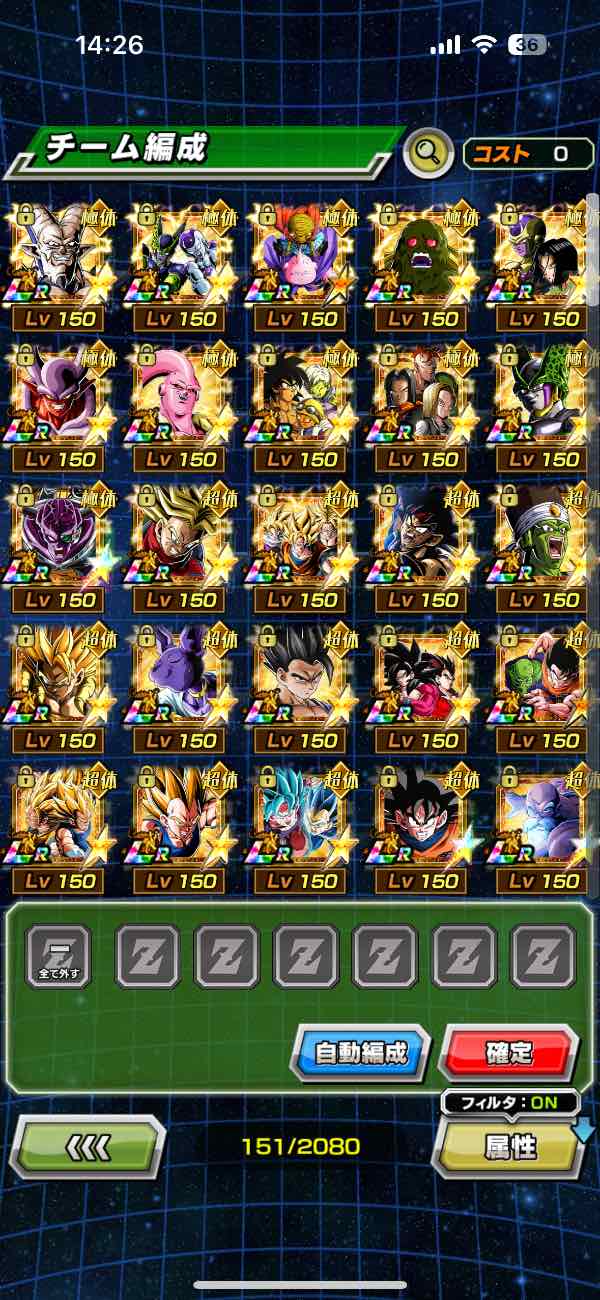Image resolution: width=600 pixels, height=1300 pixels.
Task: Open the フィルタ ON filter label
Action: tap(511, 1103)
